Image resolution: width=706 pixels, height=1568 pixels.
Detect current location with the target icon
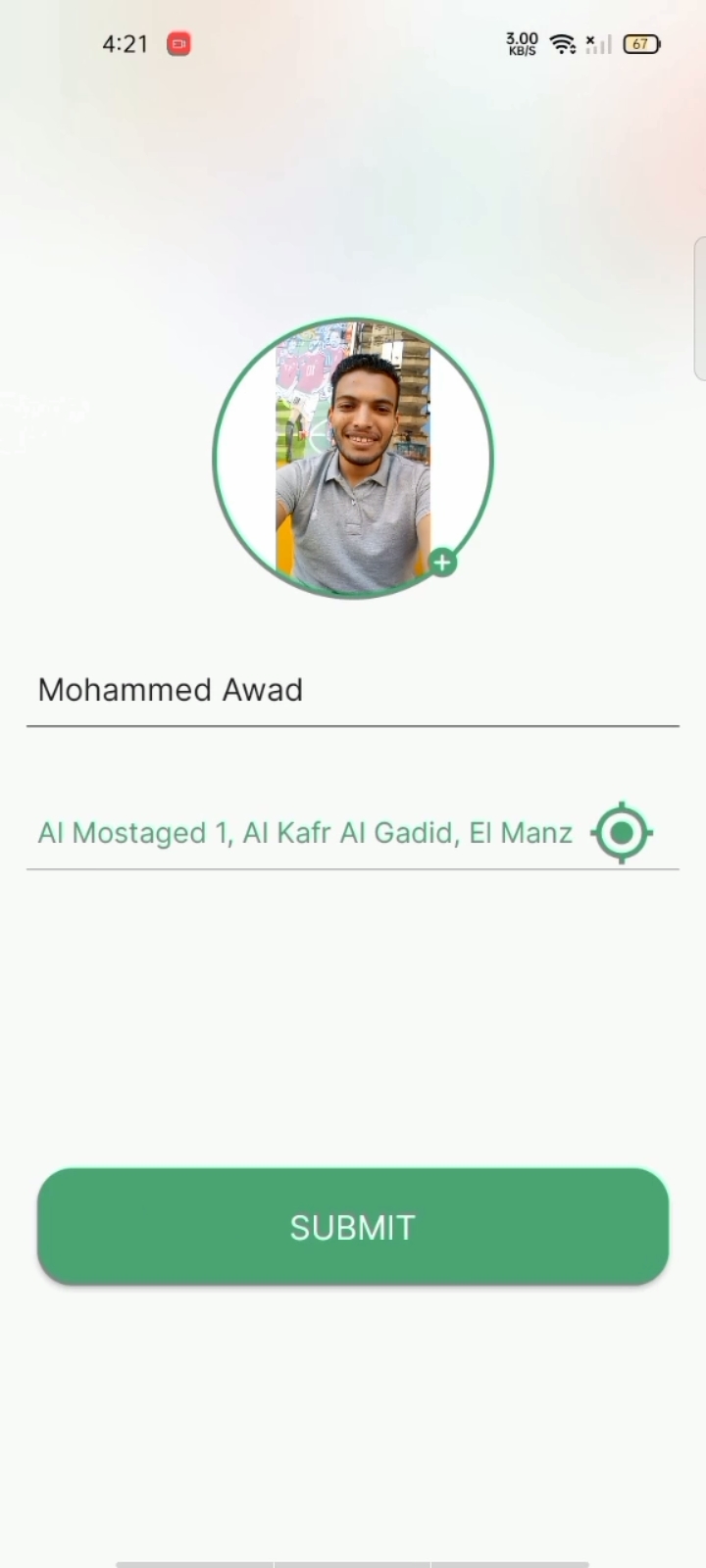coord(622,833)
